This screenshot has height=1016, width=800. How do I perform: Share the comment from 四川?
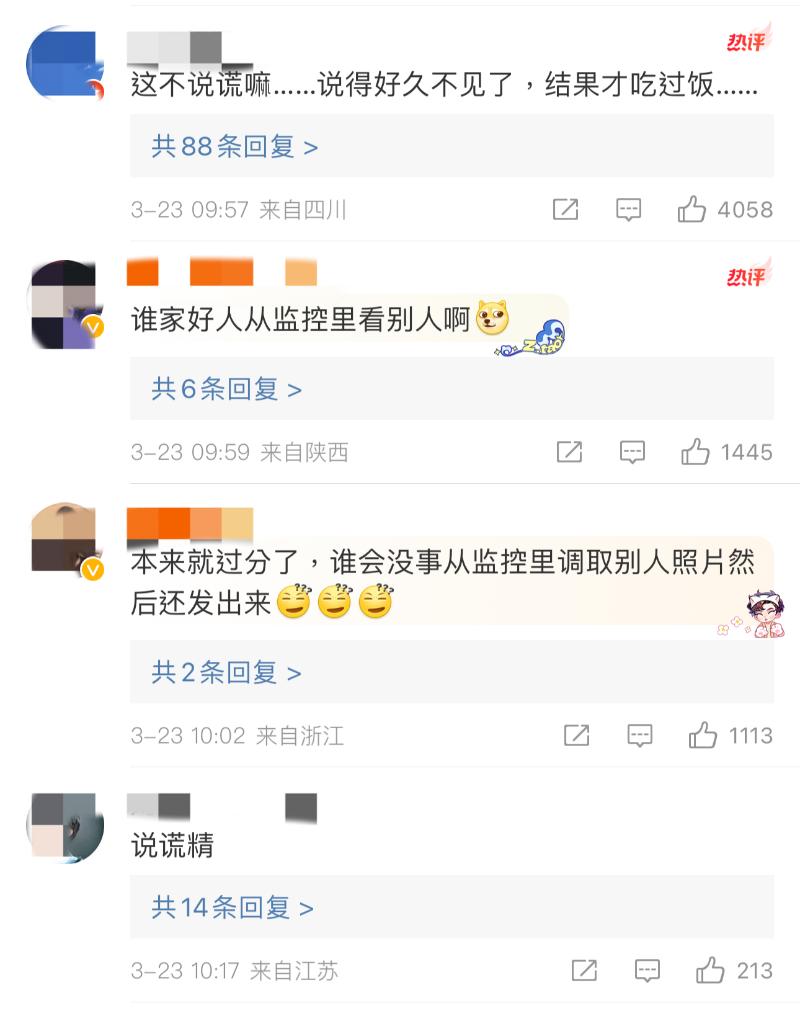click(x=565, y=209)
